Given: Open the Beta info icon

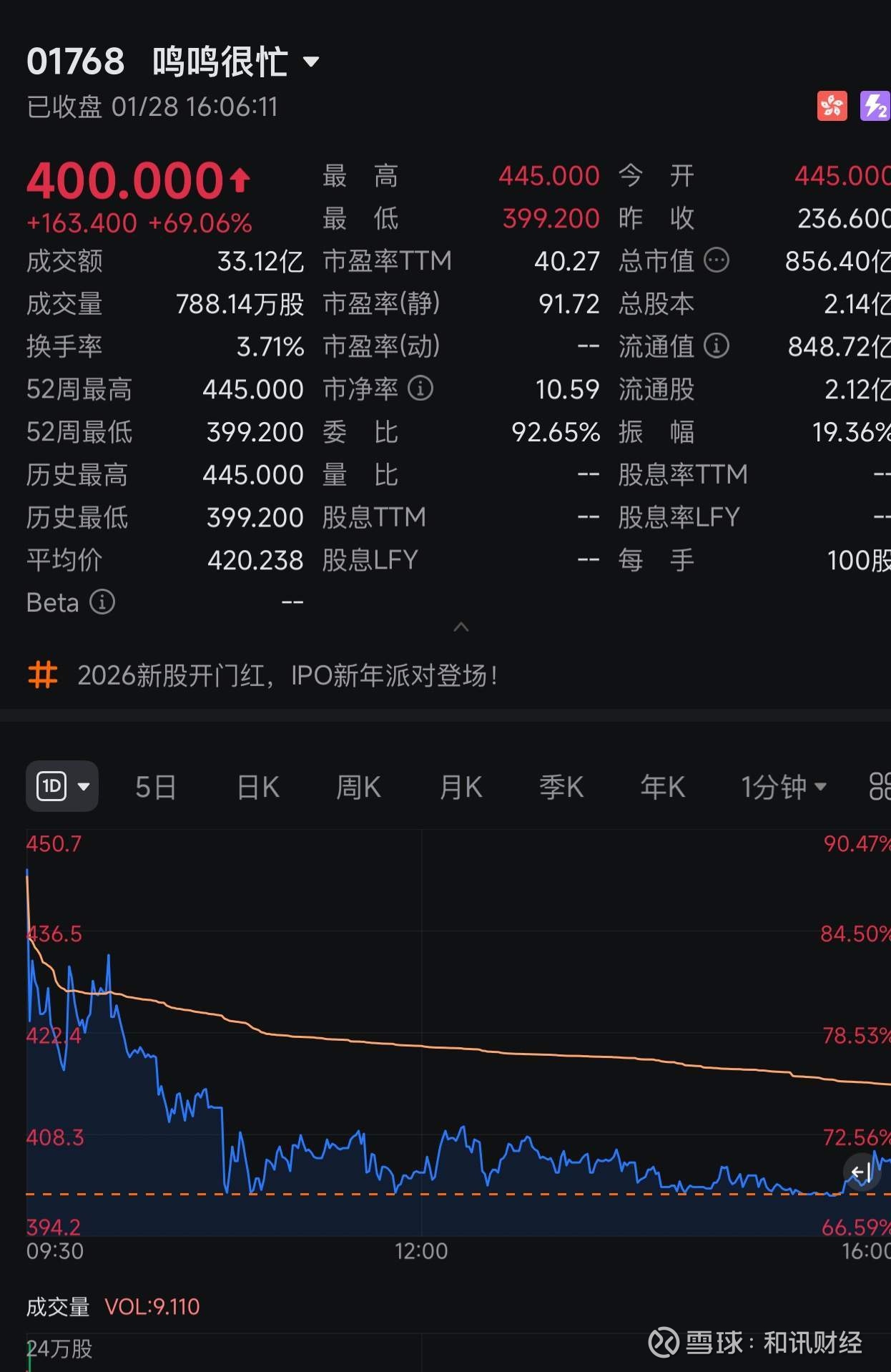Looking at the screenshot, I should click(102, 602).
